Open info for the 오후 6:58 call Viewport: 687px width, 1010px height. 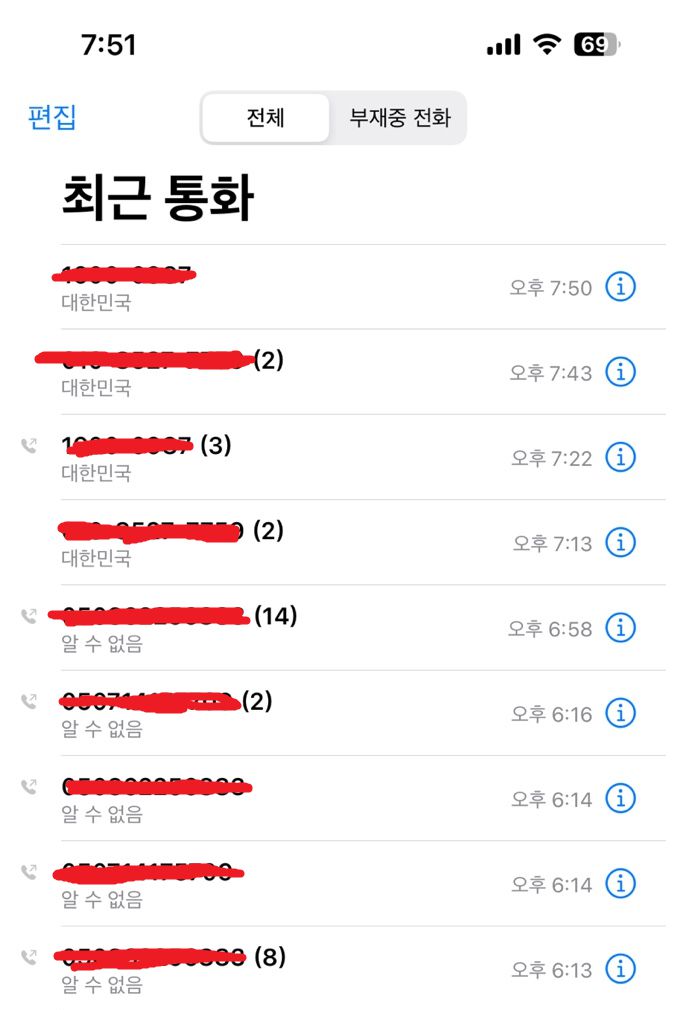point(621,627)
